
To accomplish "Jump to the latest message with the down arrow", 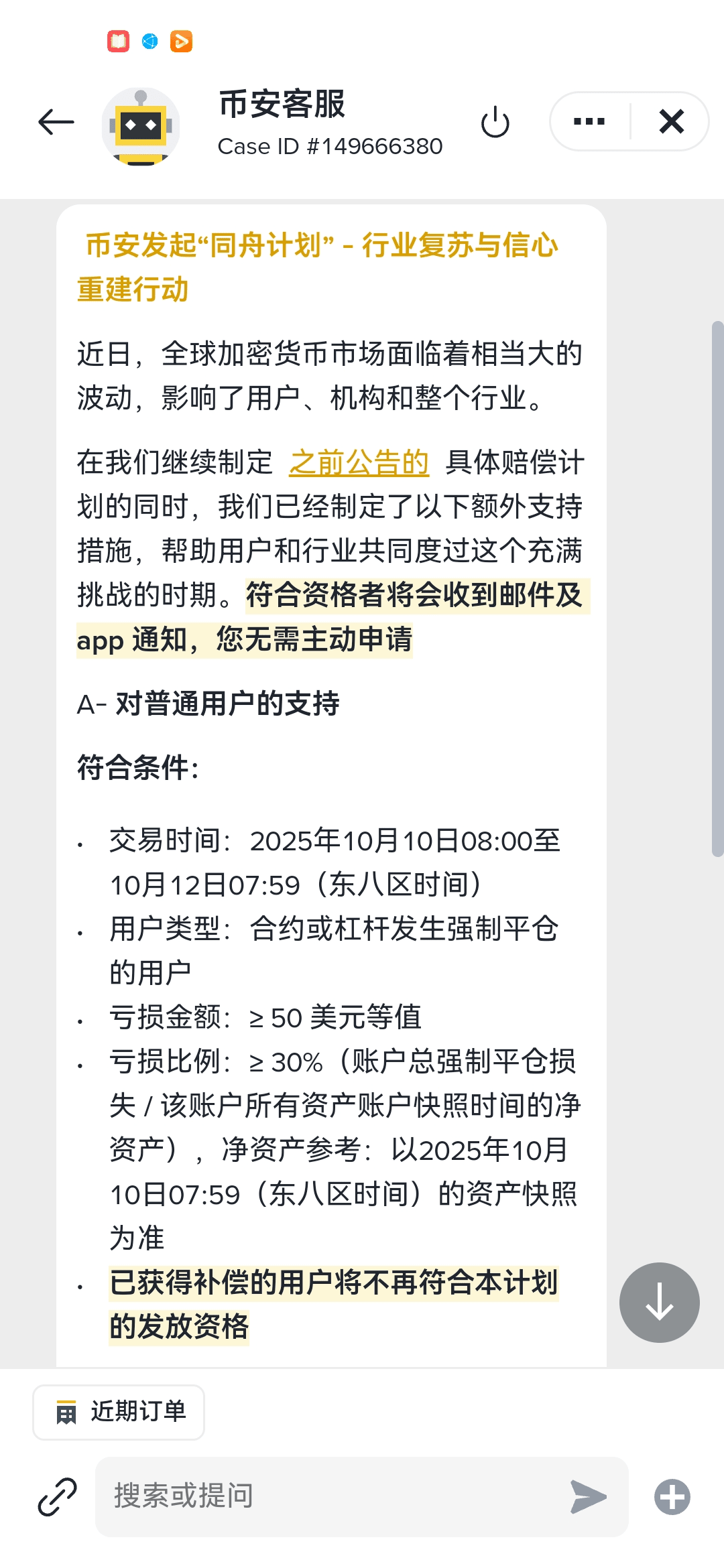I will [x=659, y=1302].
